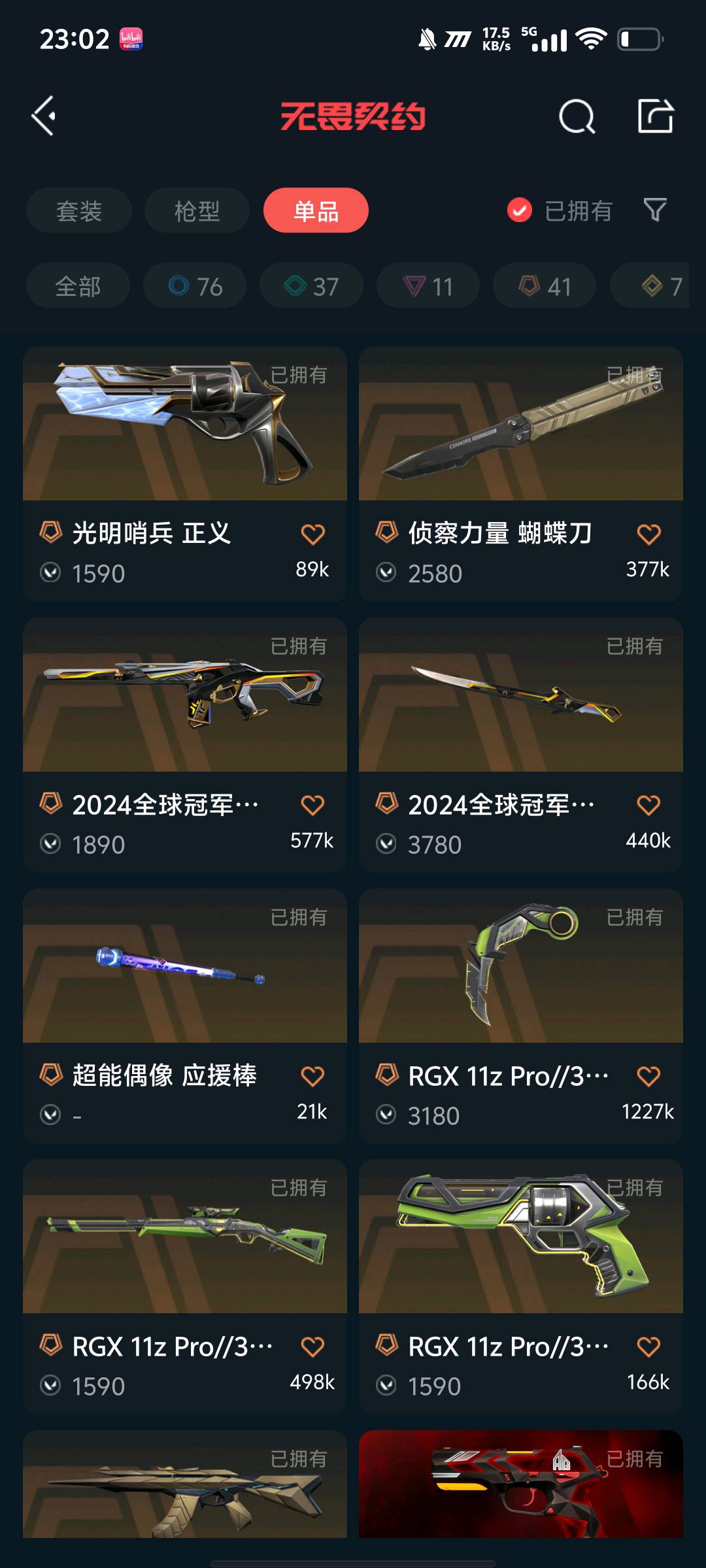706x1568 pixels.
Task: Share this skin collection page
Action: [655, 116]
